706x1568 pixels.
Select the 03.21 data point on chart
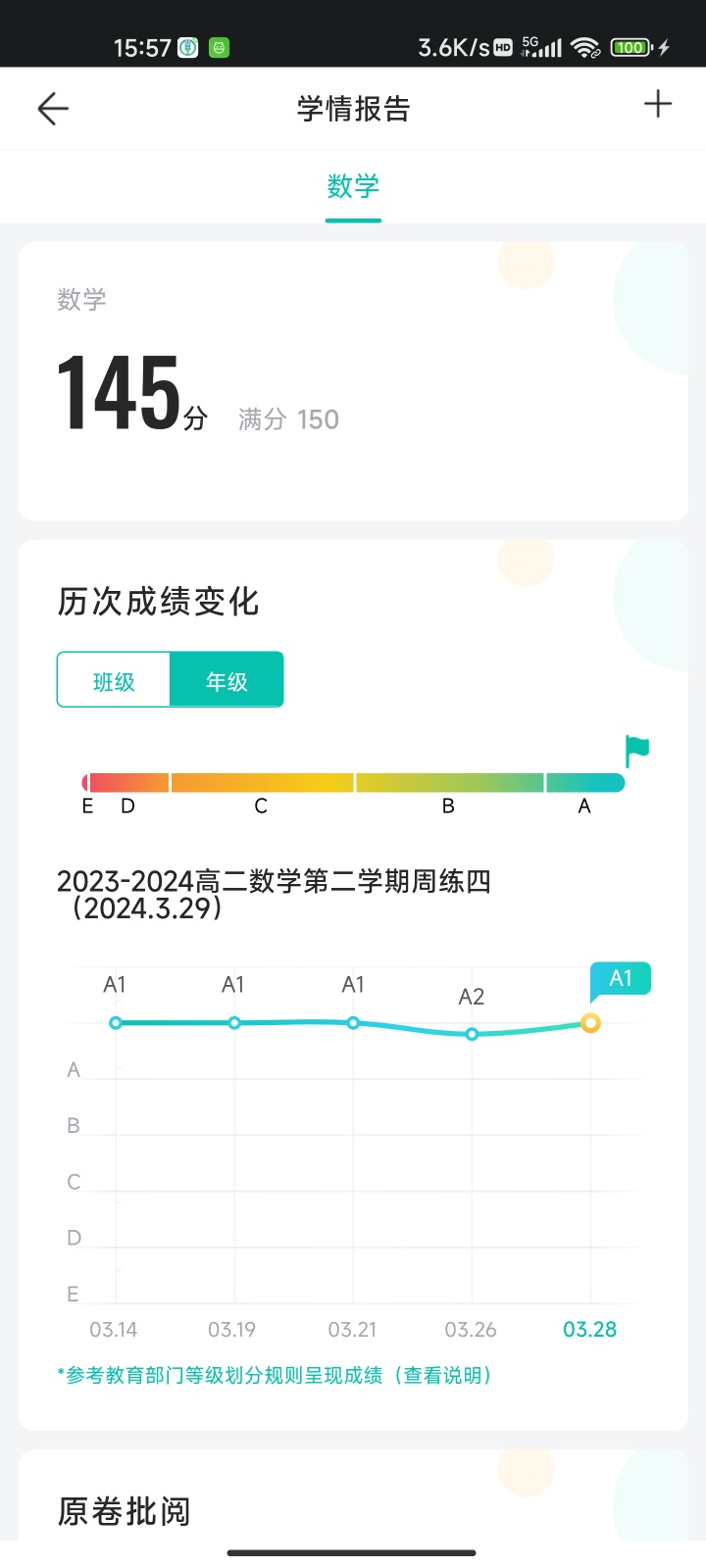[353, 1023]
